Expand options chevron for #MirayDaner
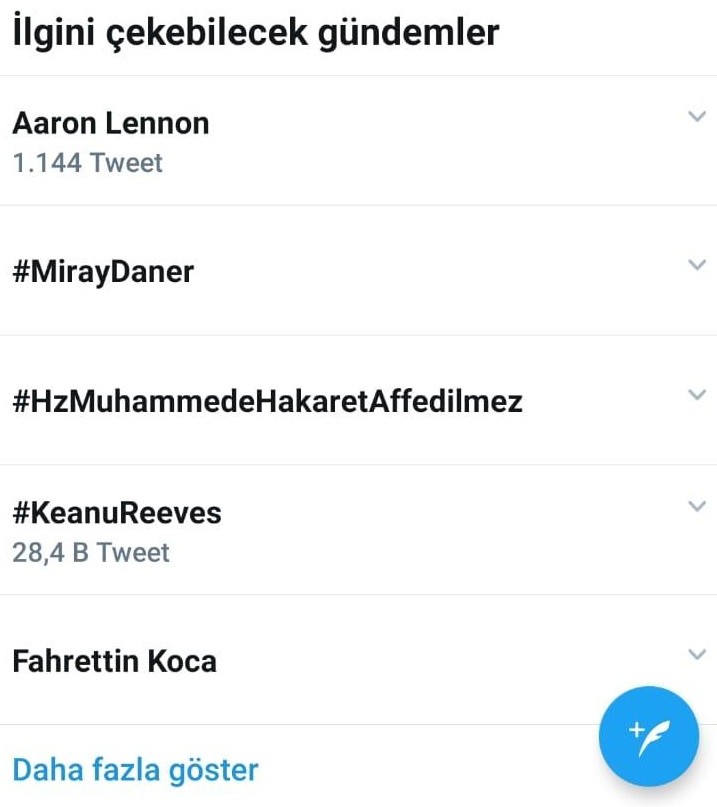717x807 pixels. (x=697, y=265)
